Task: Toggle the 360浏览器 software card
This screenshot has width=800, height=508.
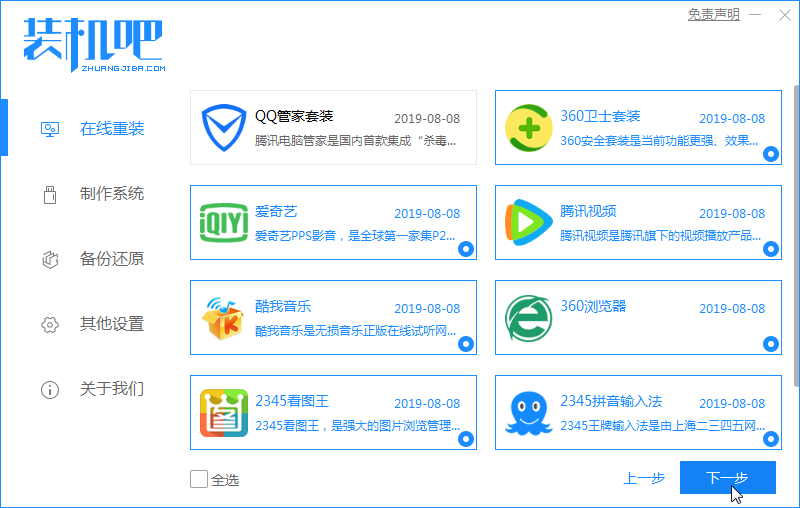Action: point(638,317)
